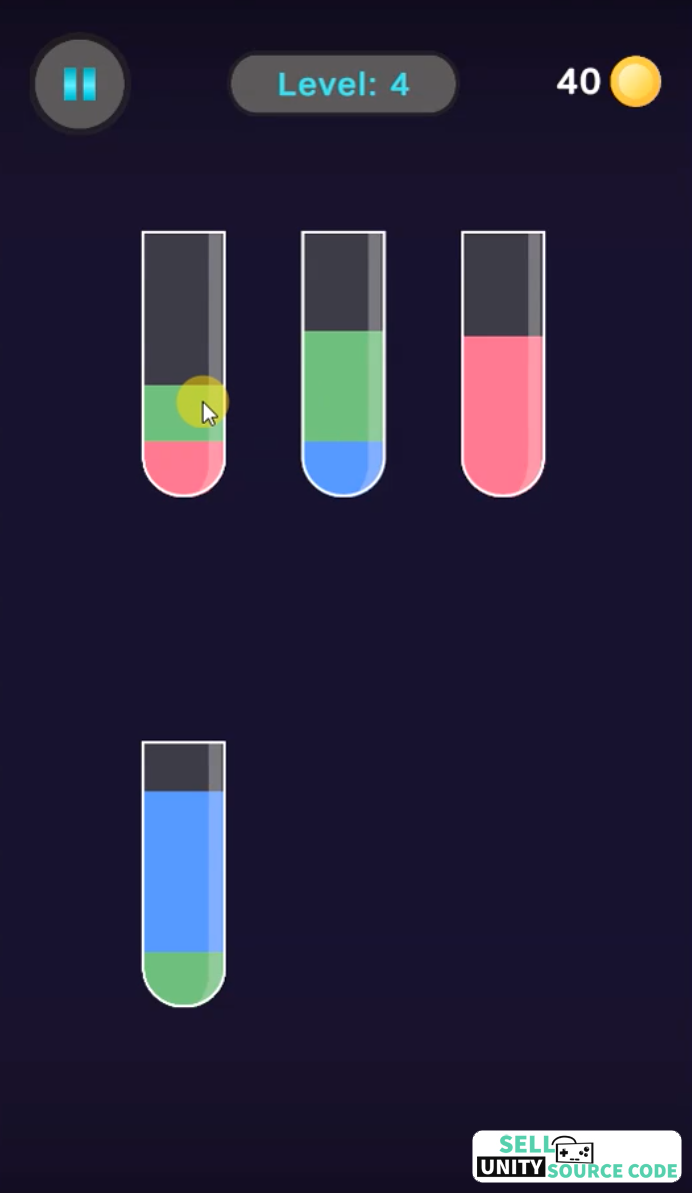The image size is (692, 1193).
Task: Pause the game
Action: tap(80, 84)
